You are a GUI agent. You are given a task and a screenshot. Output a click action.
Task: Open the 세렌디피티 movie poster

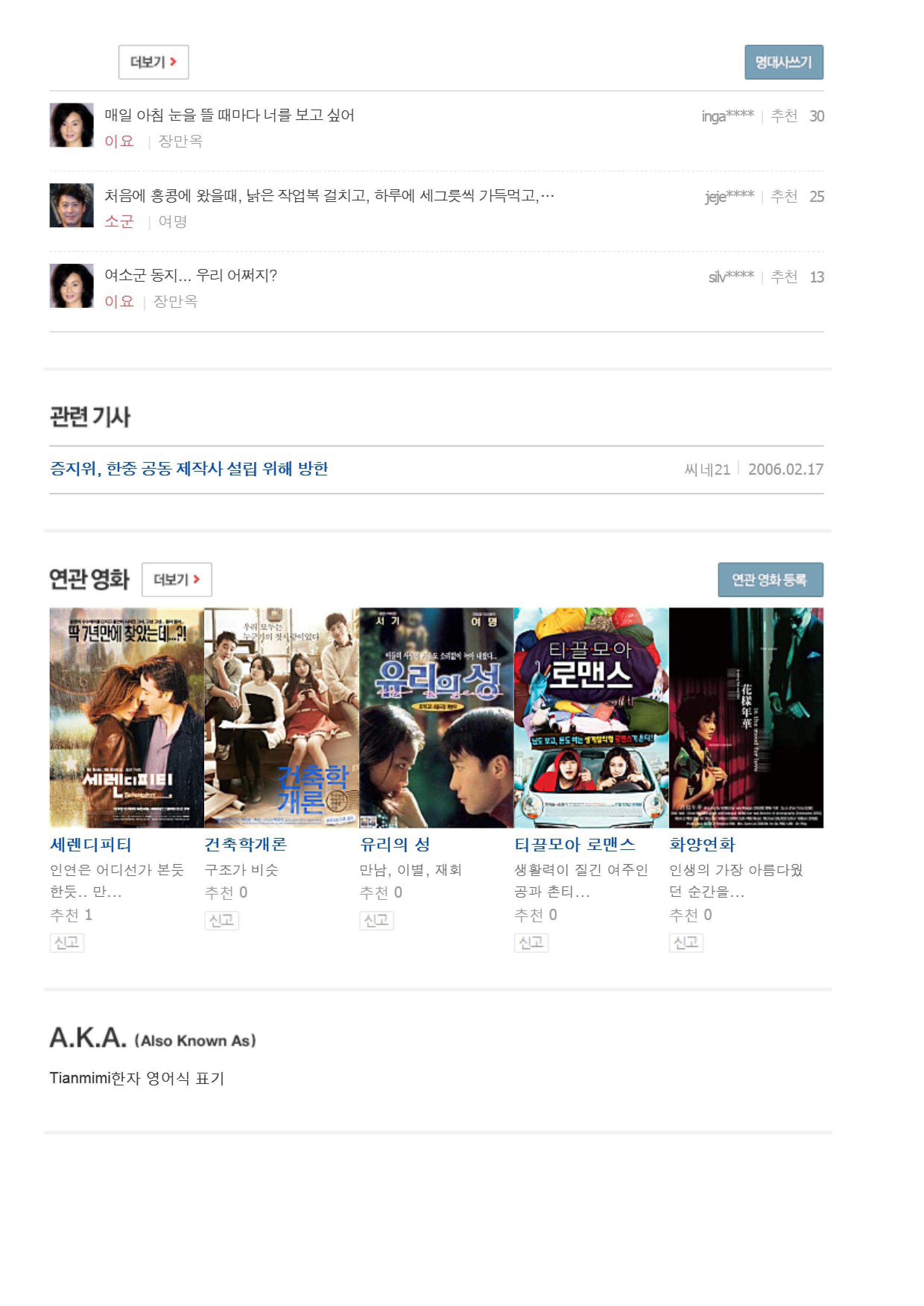pyautogui.click(x=126, y=717)
